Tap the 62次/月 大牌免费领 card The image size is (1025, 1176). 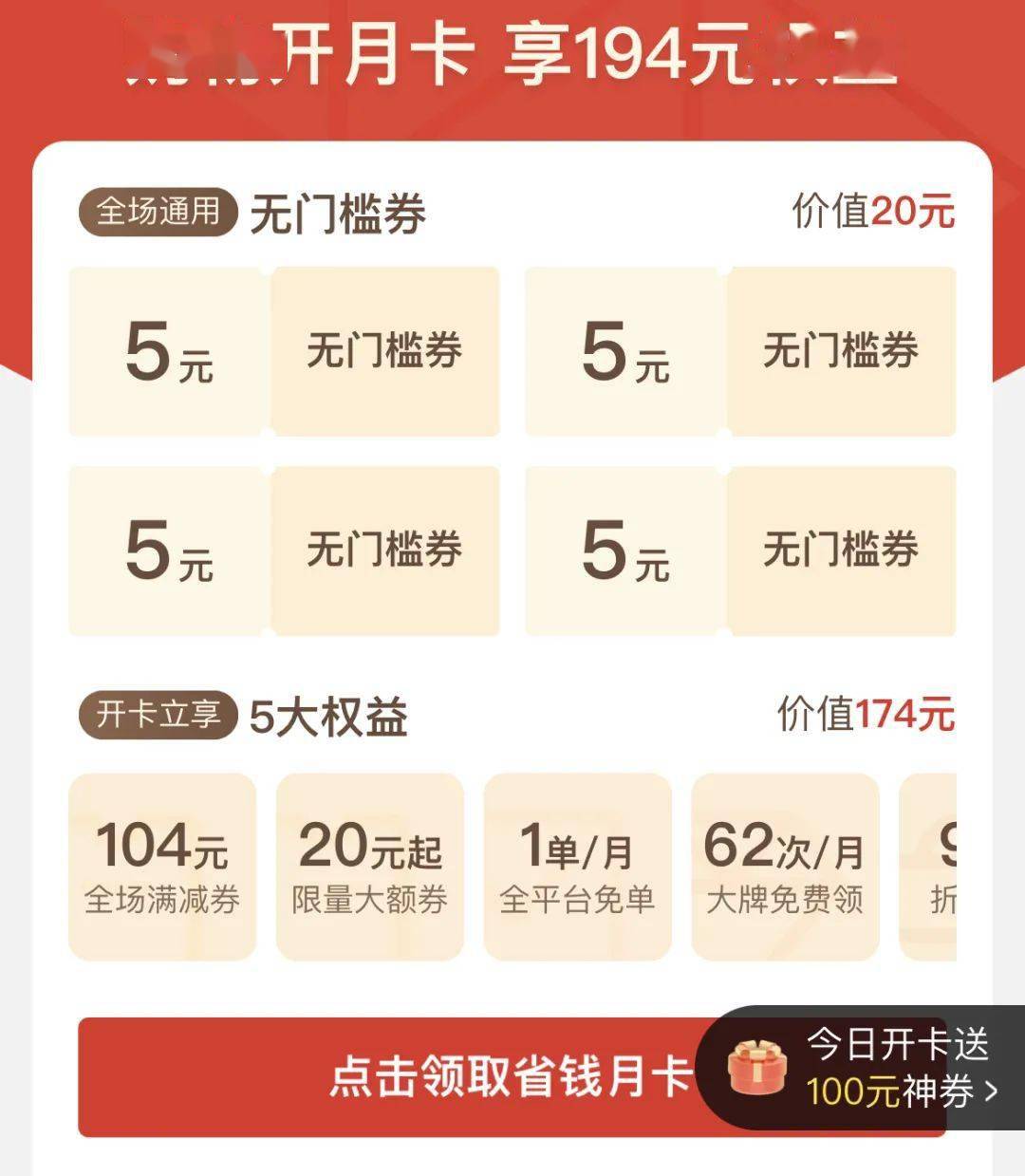(x=783, y=866)
